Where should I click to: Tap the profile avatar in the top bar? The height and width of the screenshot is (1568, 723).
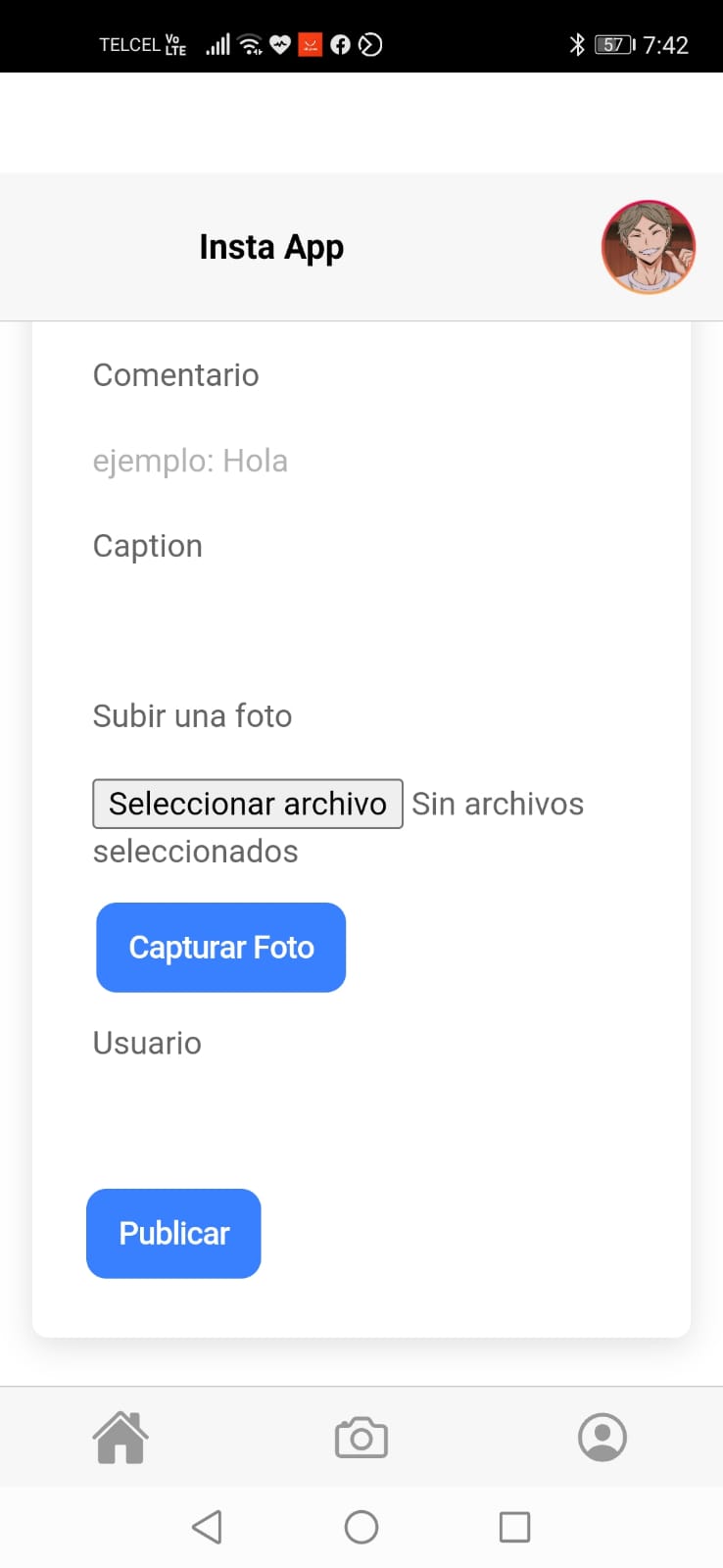[649, 247]
